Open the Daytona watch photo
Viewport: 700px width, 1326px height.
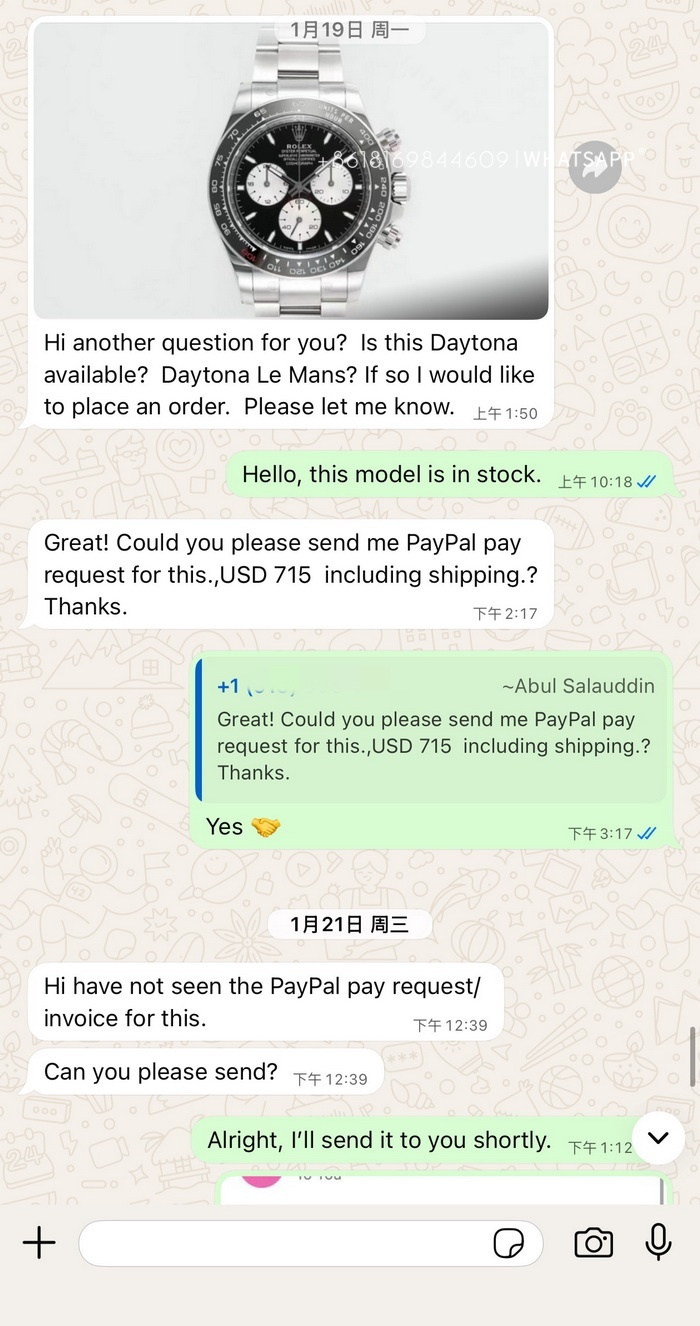point(290,170)
